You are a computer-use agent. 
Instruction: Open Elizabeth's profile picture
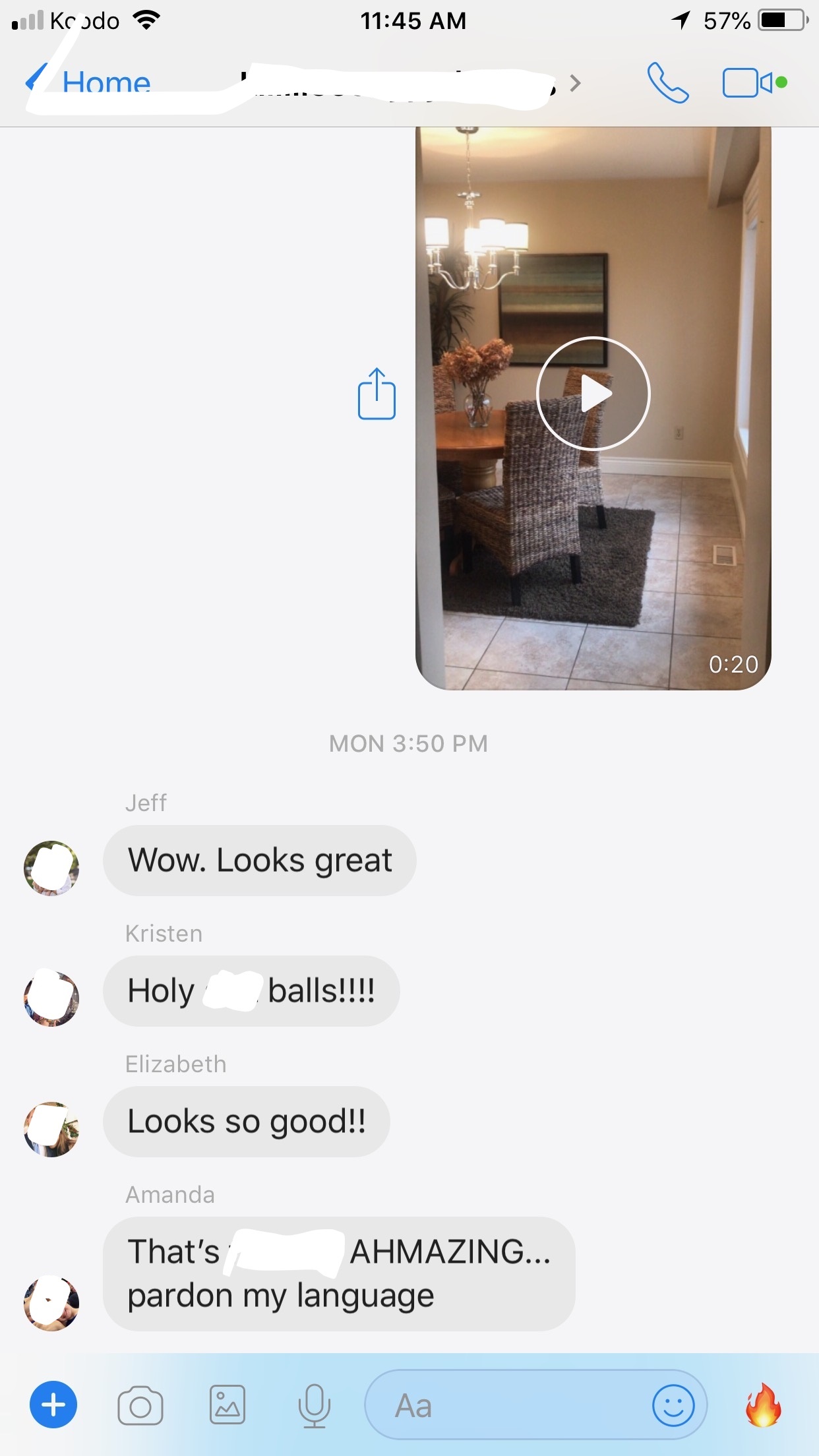[x=51, y=1129]
